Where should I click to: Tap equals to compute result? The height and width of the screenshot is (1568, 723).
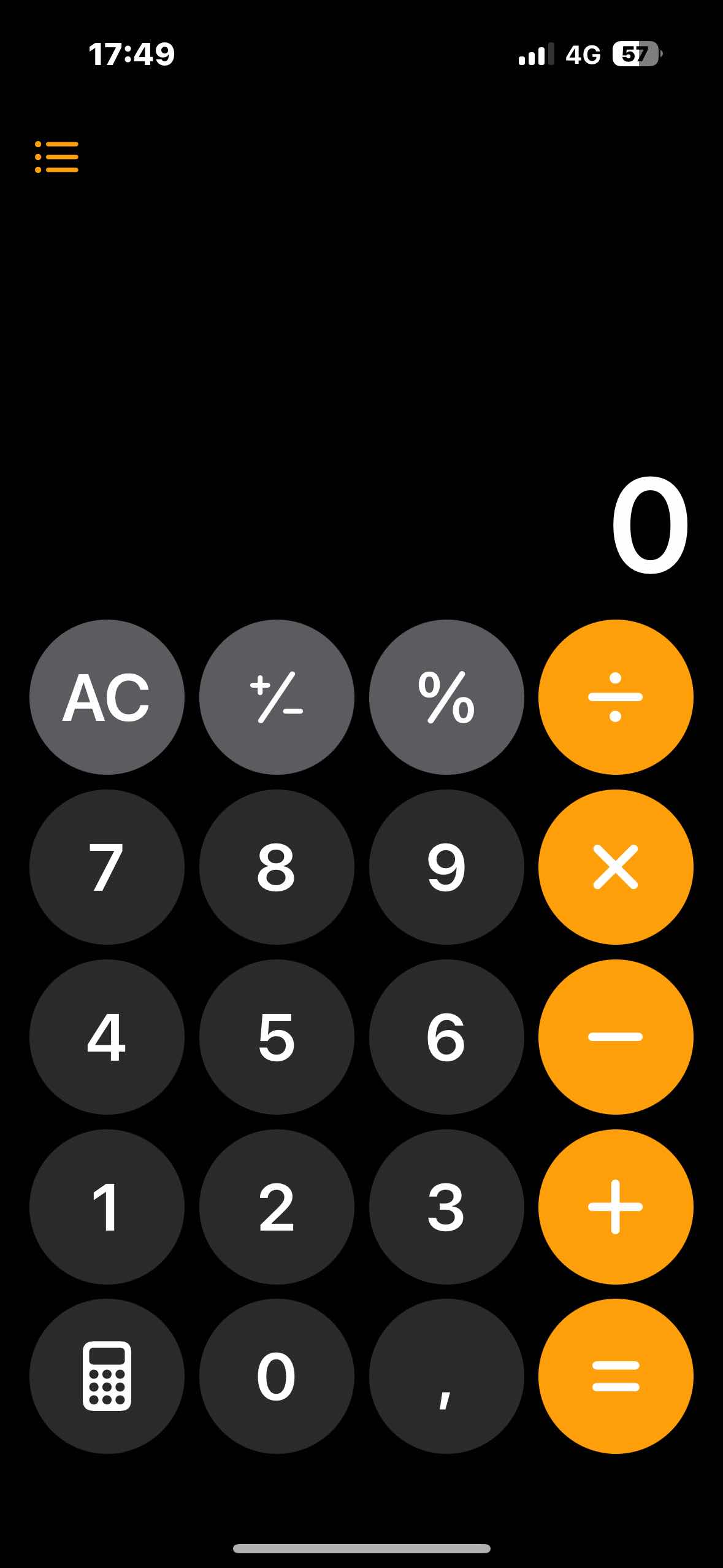pos(616,1376)
